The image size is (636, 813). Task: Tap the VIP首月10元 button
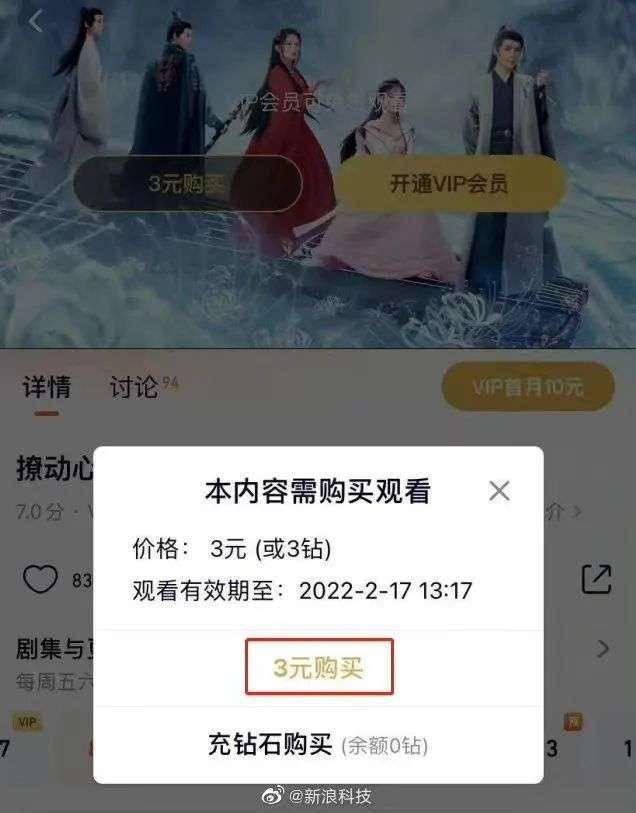[528, 386]
